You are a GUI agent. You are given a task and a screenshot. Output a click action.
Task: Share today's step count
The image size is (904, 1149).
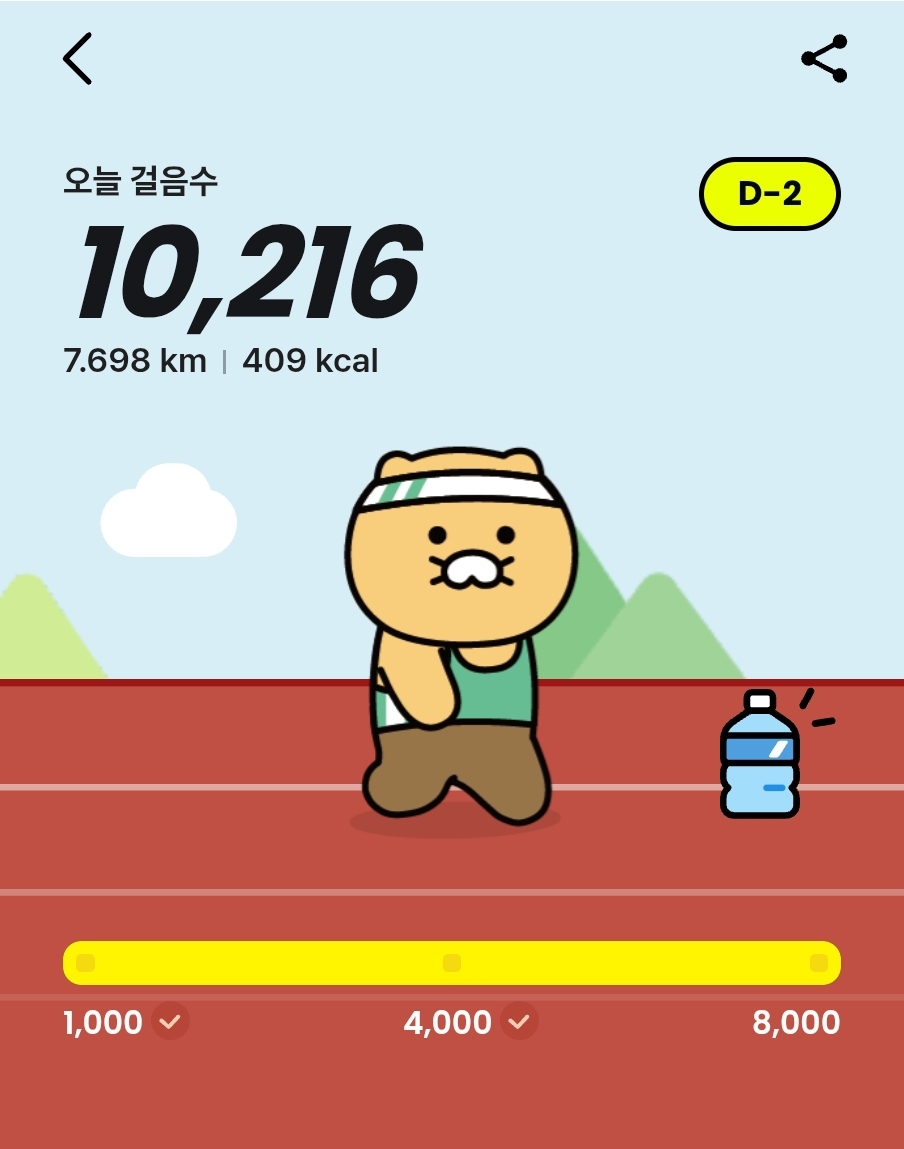coord(824,59)
